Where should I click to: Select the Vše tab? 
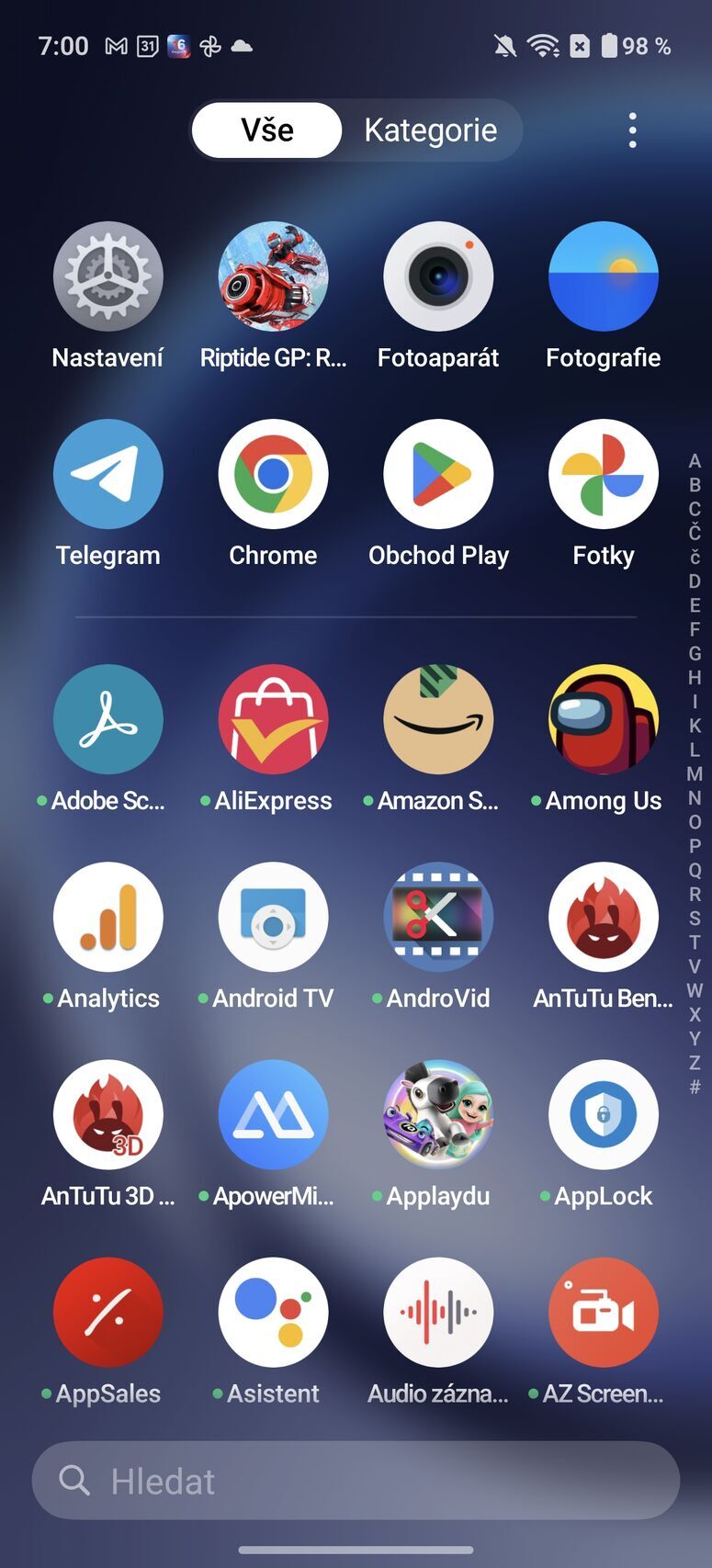pyautogui.click(x=266, y=130)
